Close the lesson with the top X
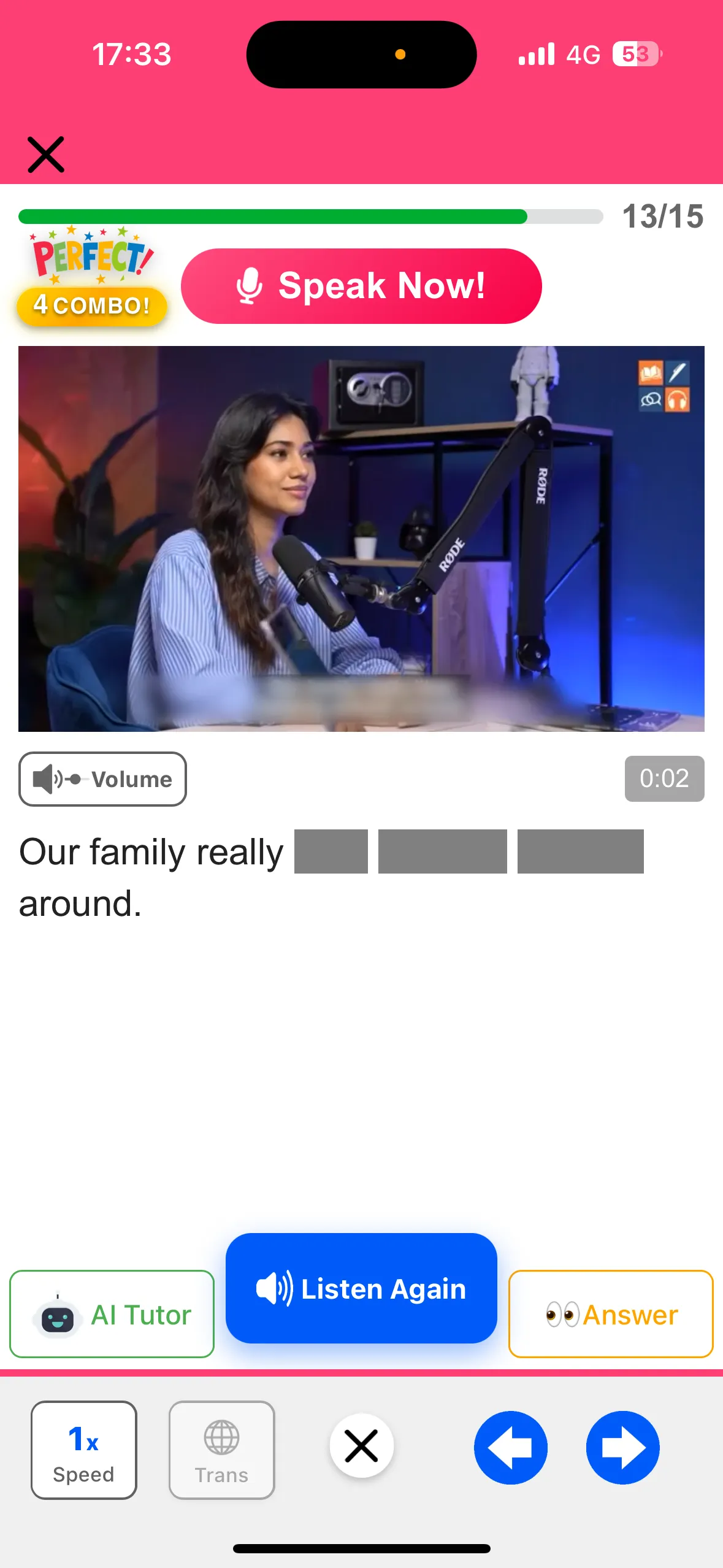 [x=46, y=155]
